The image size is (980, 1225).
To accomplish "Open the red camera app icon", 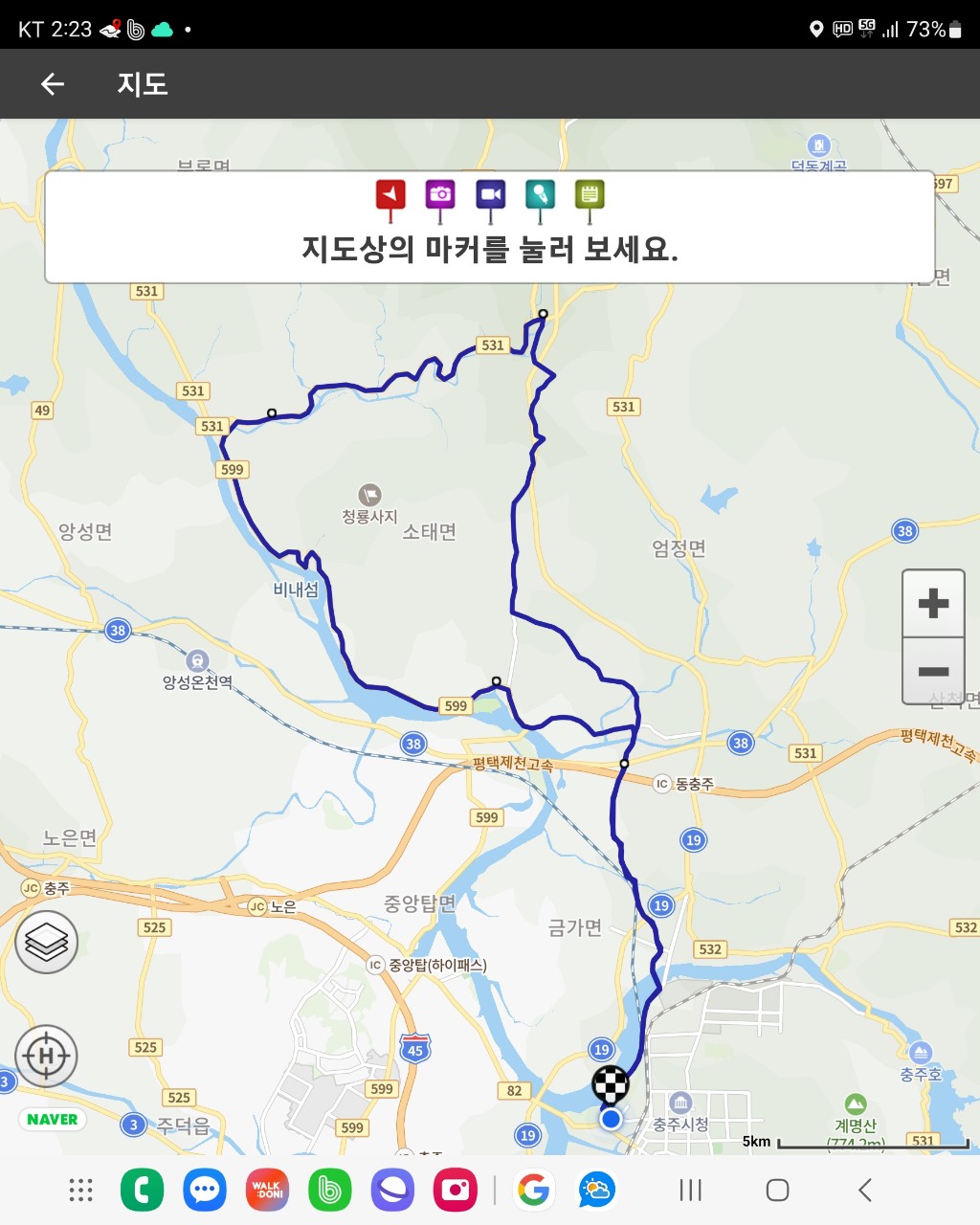I will 455,1191.
